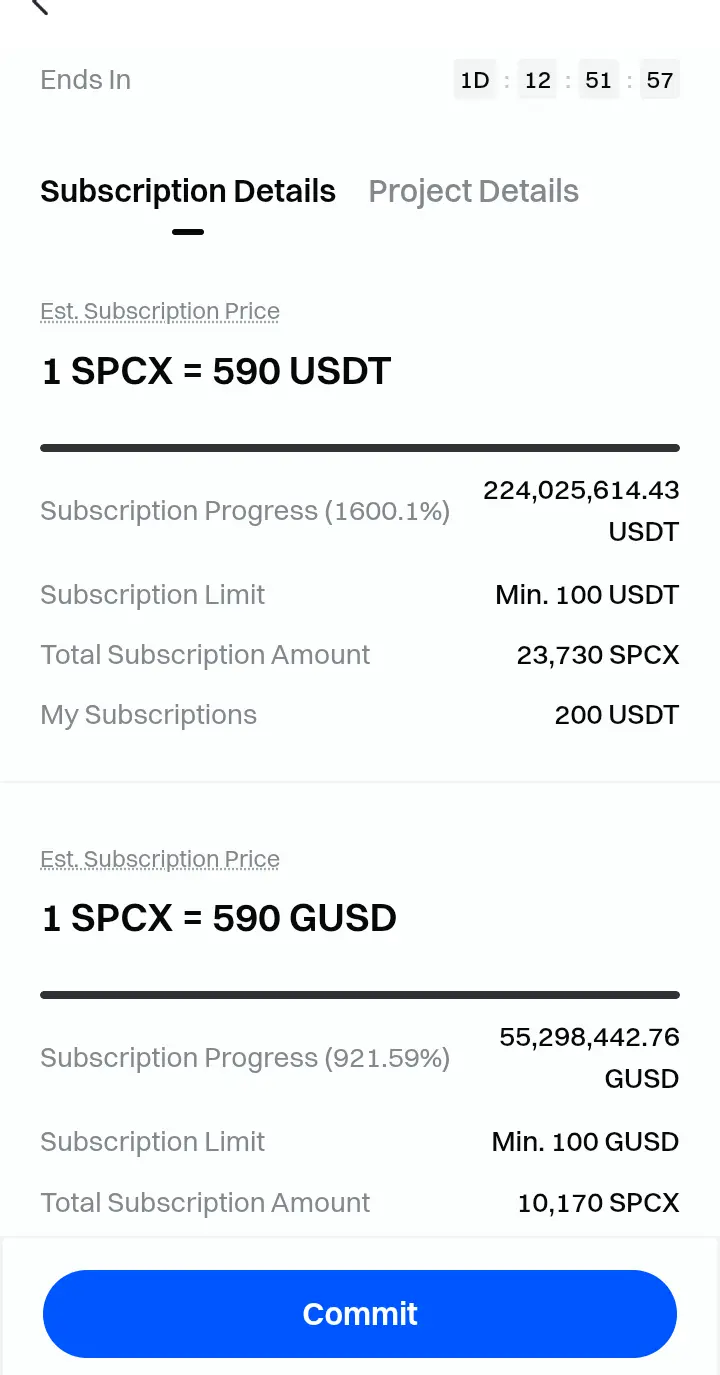Select the Subscription Details tab
Viewport: 720px width, 1375px height.
(x=188, y=191)
